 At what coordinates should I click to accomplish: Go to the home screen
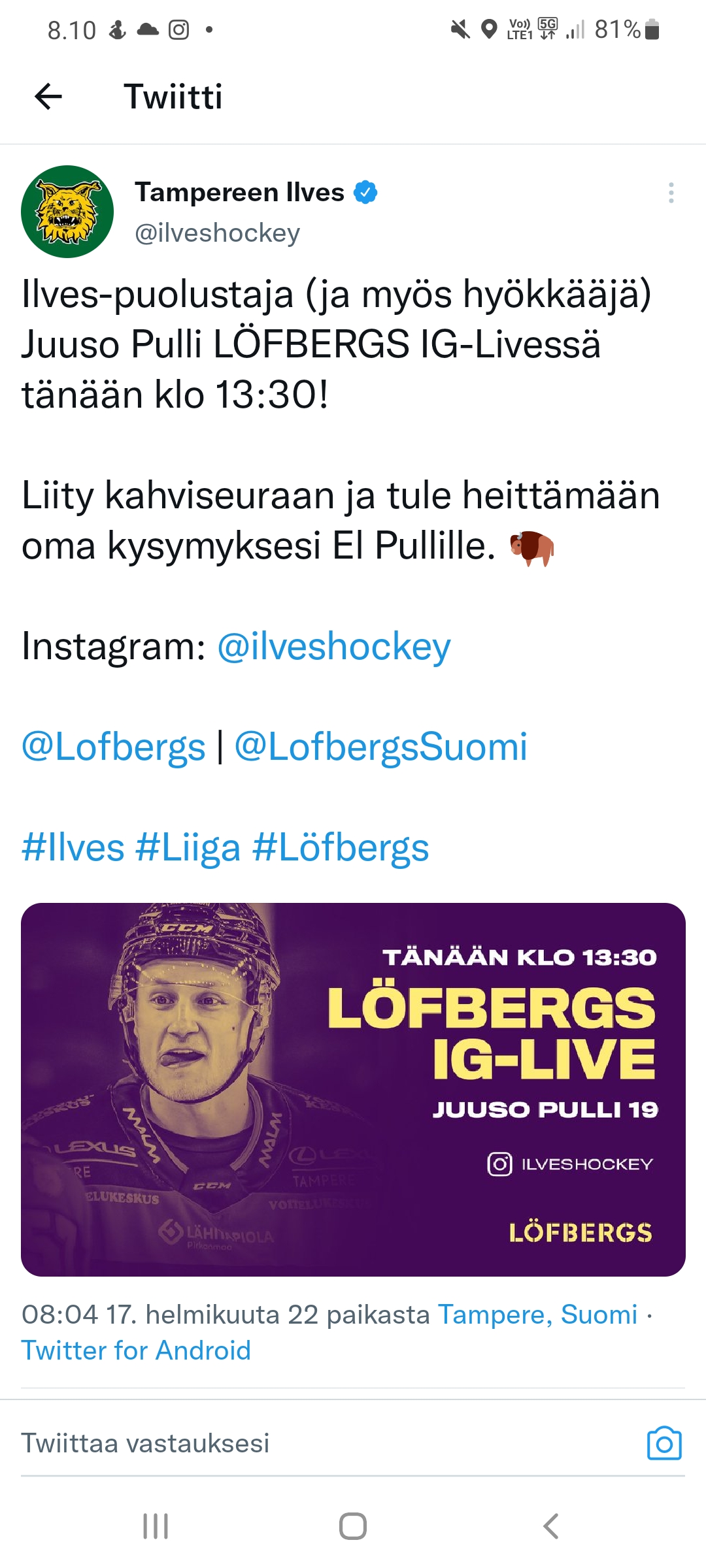point(353,1526)
